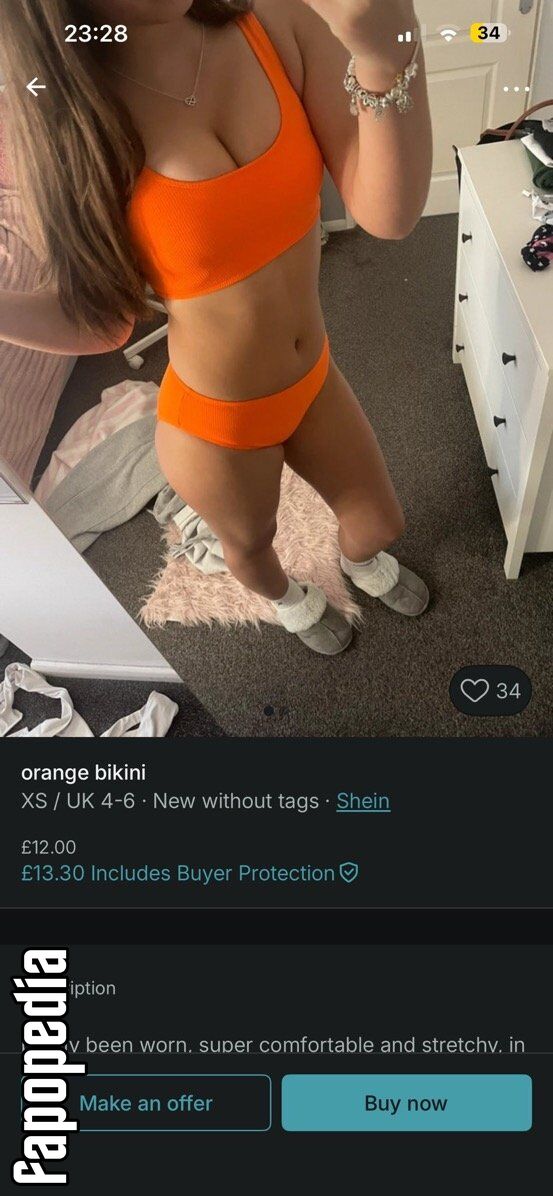Favourite the item with the heart button
Viewport: 553px width, 1196px height.
coord(491,691)
